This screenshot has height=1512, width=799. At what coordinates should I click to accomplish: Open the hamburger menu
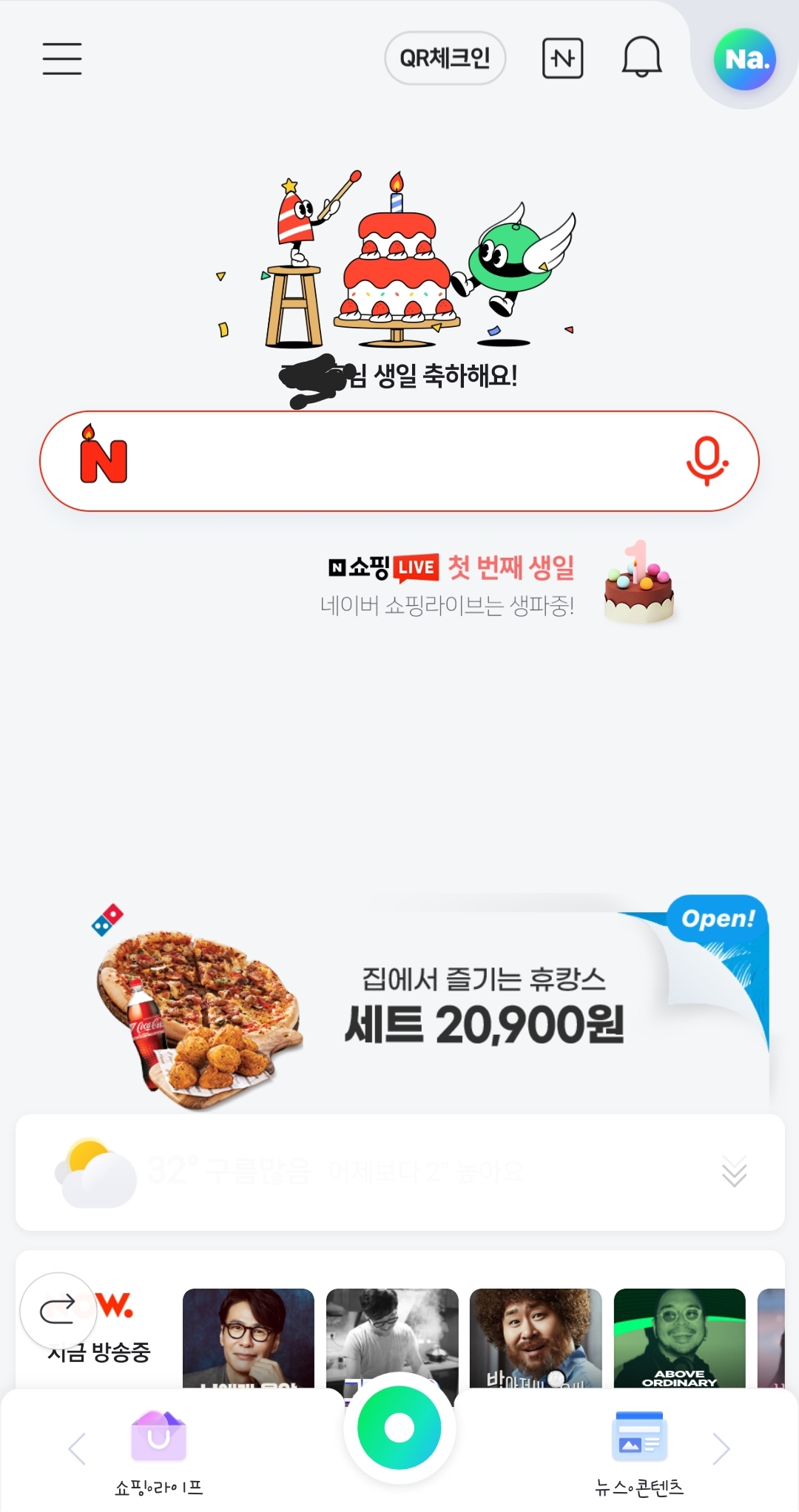62,58
